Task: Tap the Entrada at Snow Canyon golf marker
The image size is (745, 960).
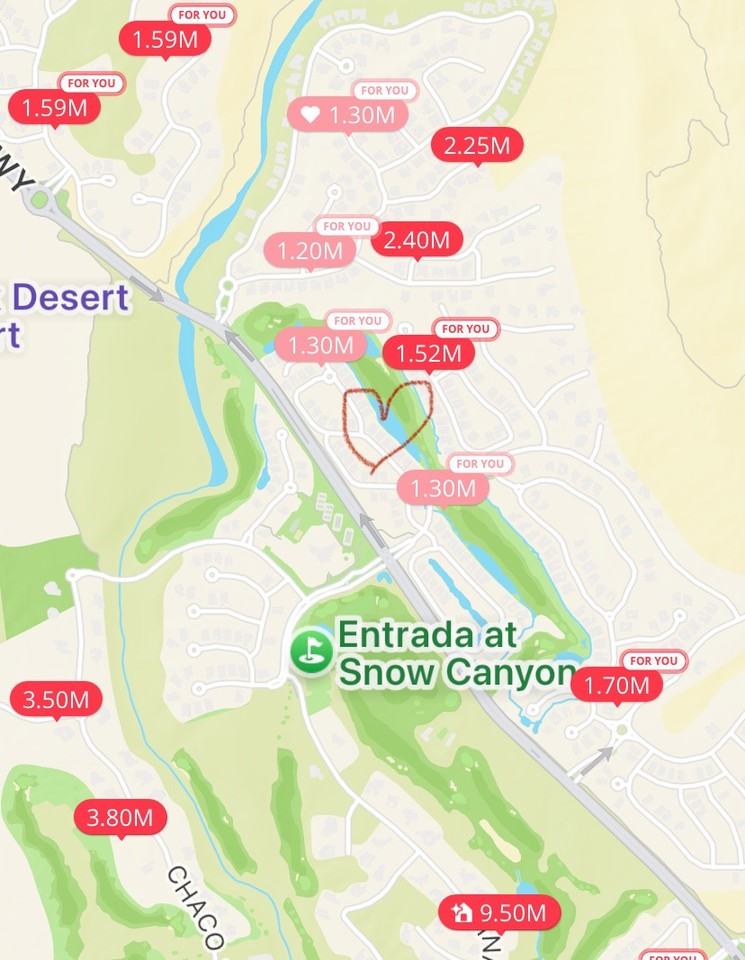Action: click(311, 652)
